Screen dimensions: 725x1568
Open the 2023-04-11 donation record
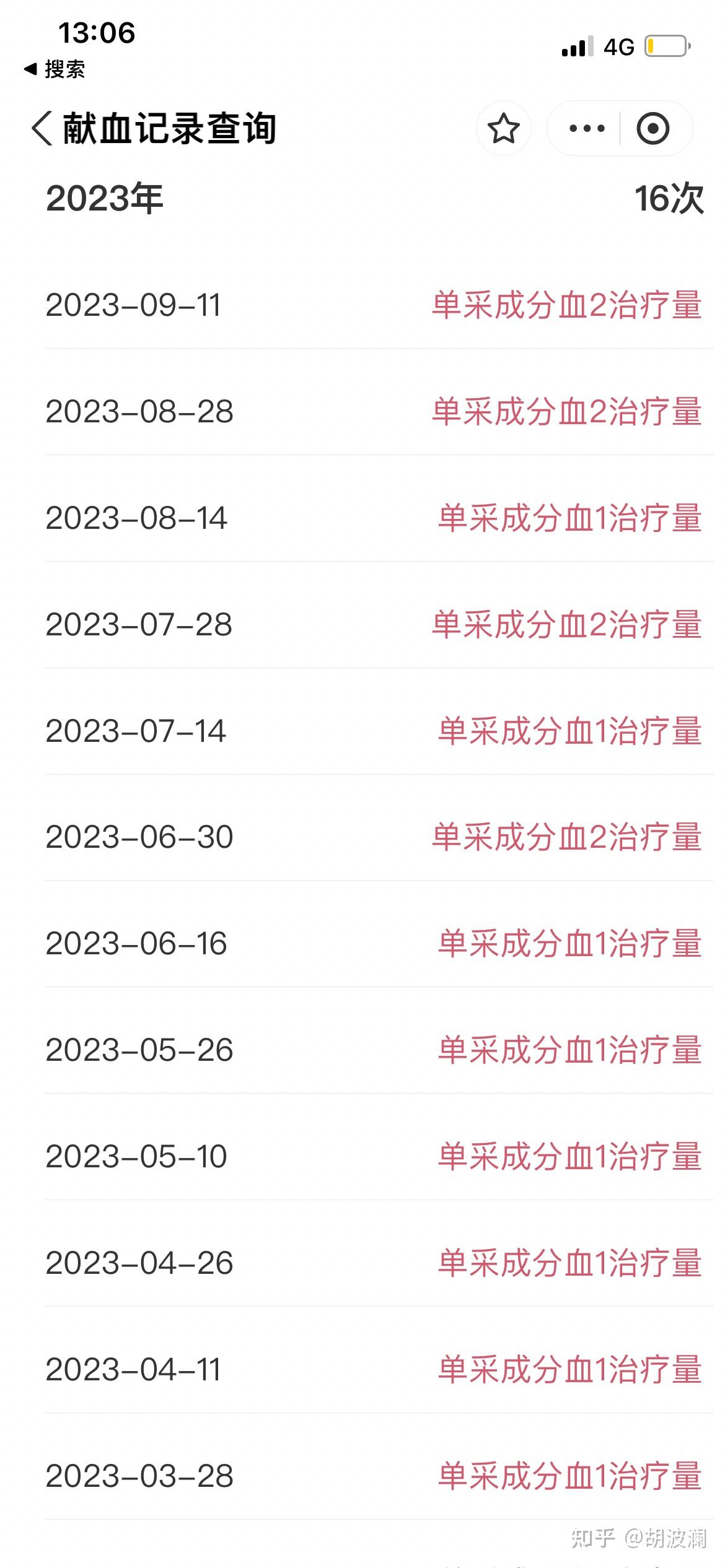(379, 1370)
